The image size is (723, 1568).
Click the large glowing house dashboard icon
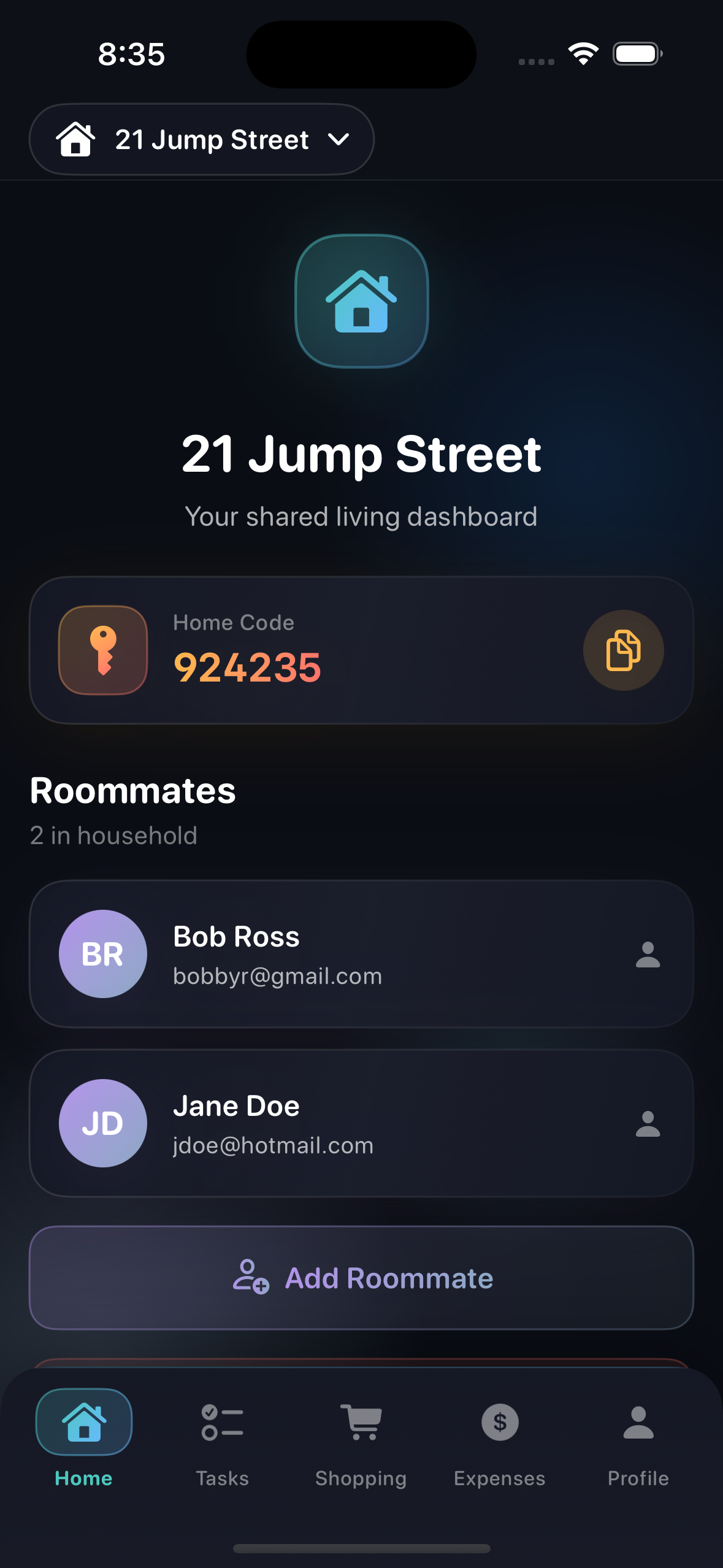click(361, 302)
